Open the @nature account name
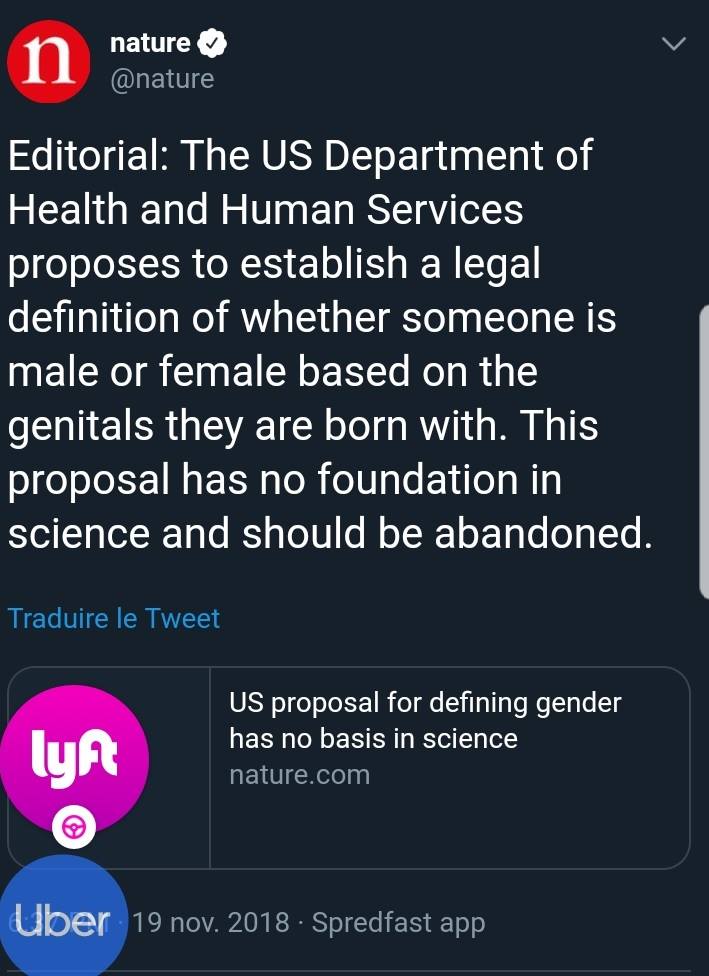Screen dimensions: 709x976 [162, 79]
